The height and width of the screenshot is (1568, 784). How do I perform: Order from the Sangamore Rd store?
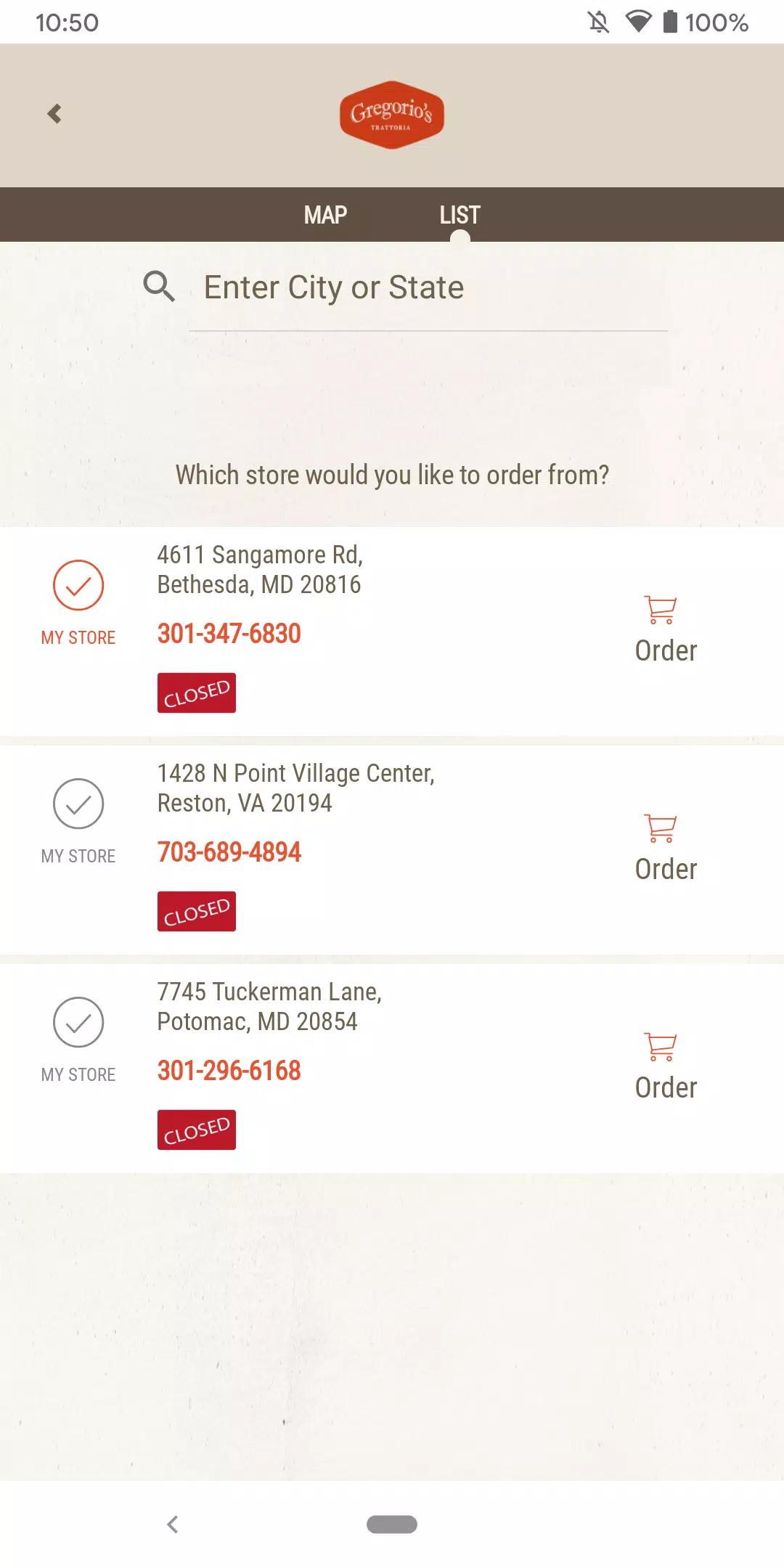[x=666, y=629]
